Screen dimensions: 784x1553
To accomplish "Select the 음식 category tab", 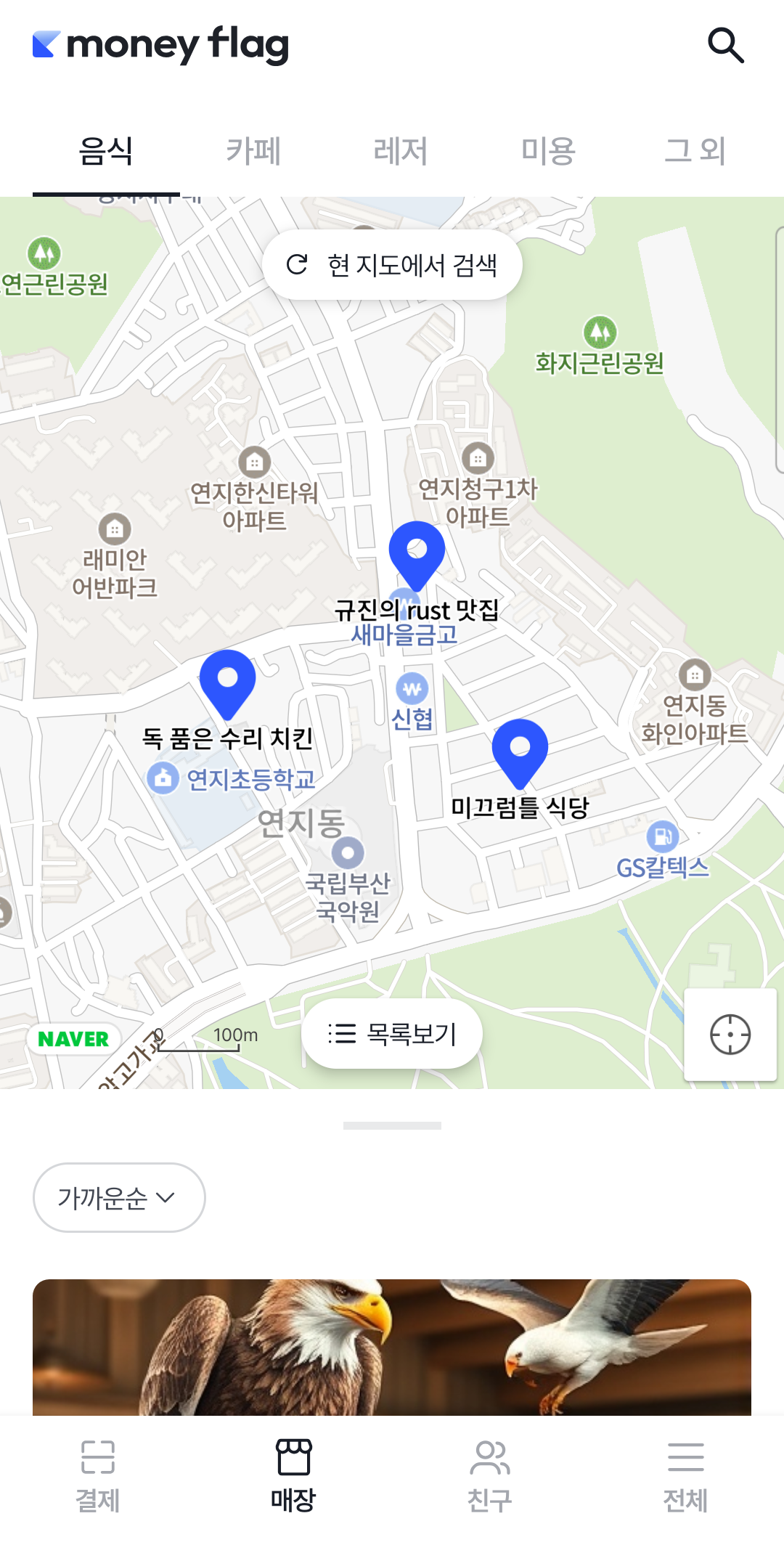I will pyautogui.click(x=106, y=152).
